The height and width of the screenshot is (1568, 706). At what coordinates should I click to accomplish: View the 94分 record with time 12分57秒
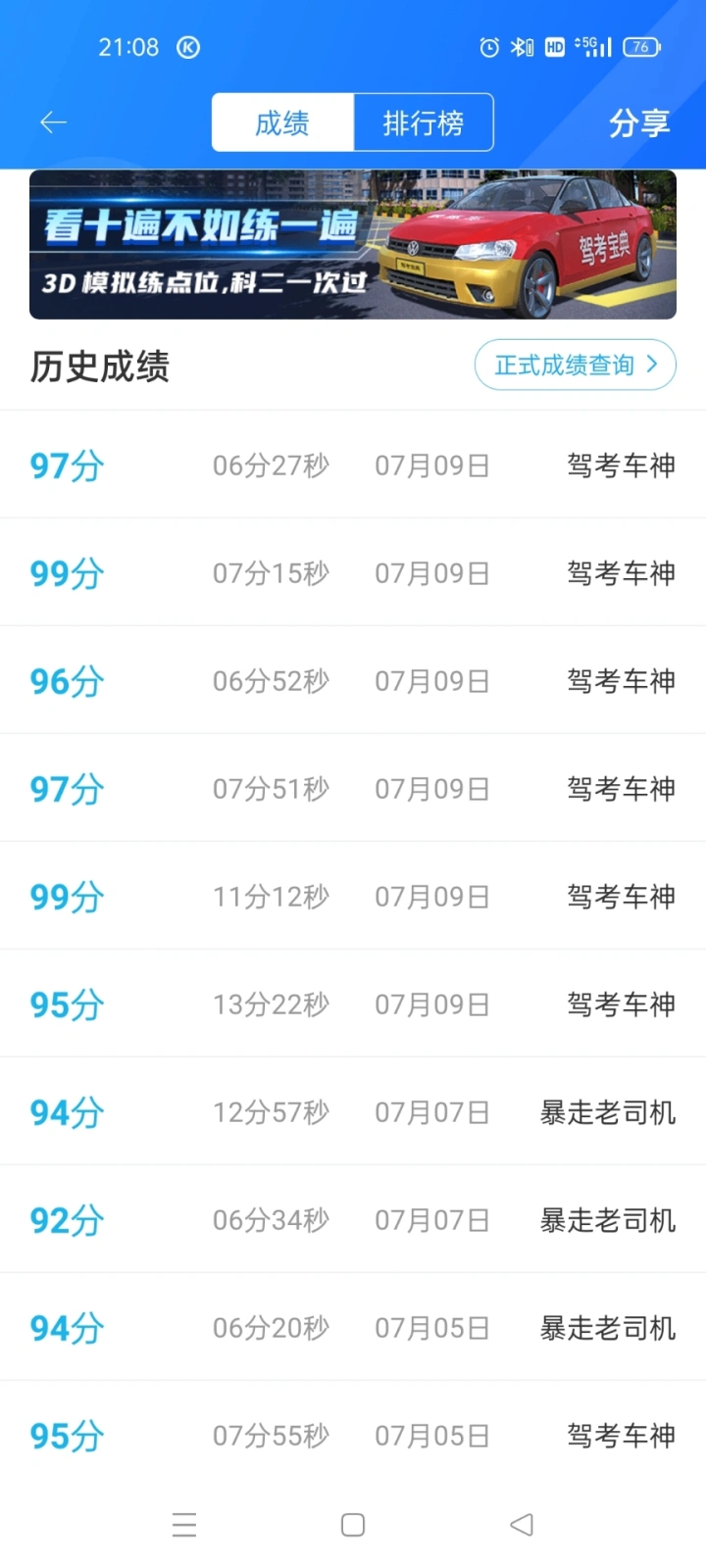[x=353, y=1112]
